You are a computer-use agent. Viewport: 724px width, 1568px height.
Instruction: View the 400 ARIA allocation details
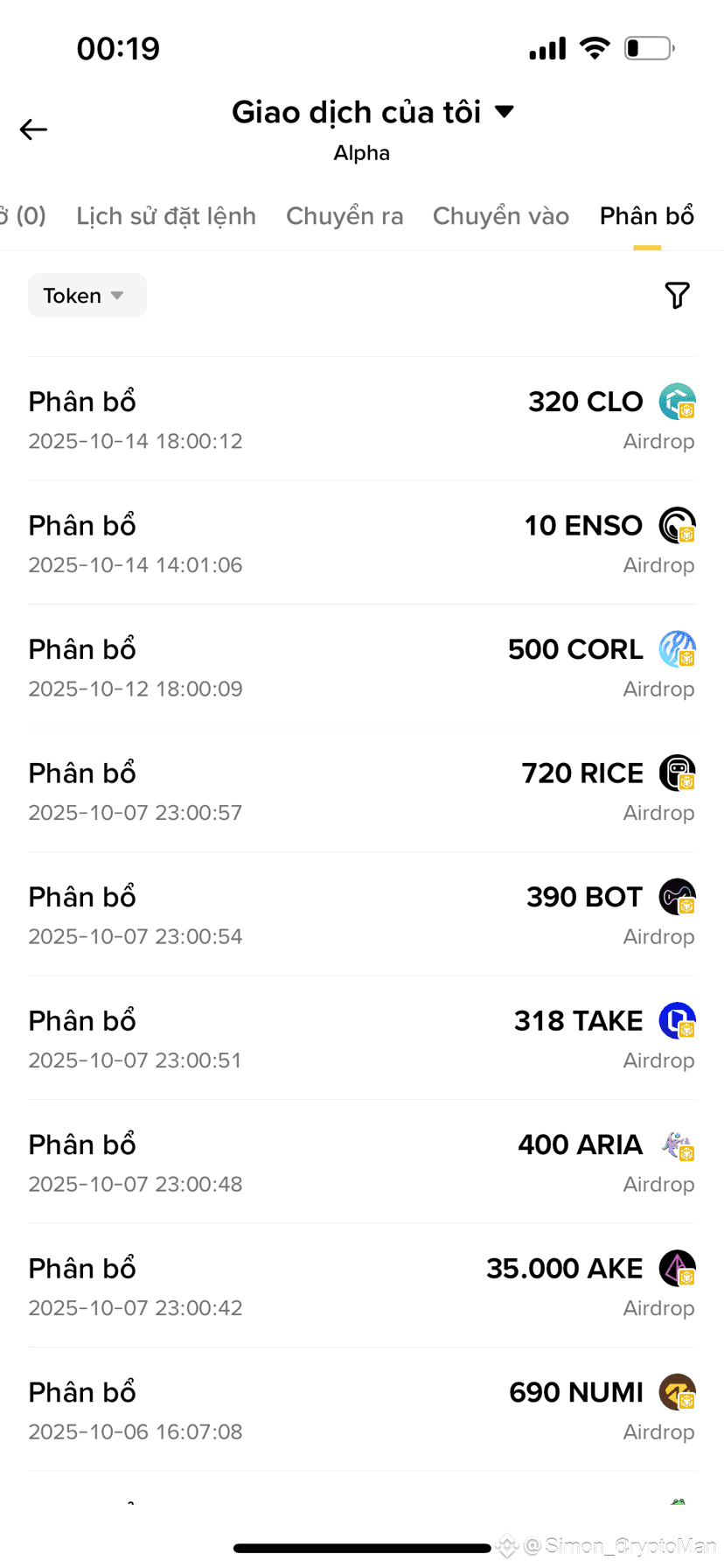(x=362, y=1162)
